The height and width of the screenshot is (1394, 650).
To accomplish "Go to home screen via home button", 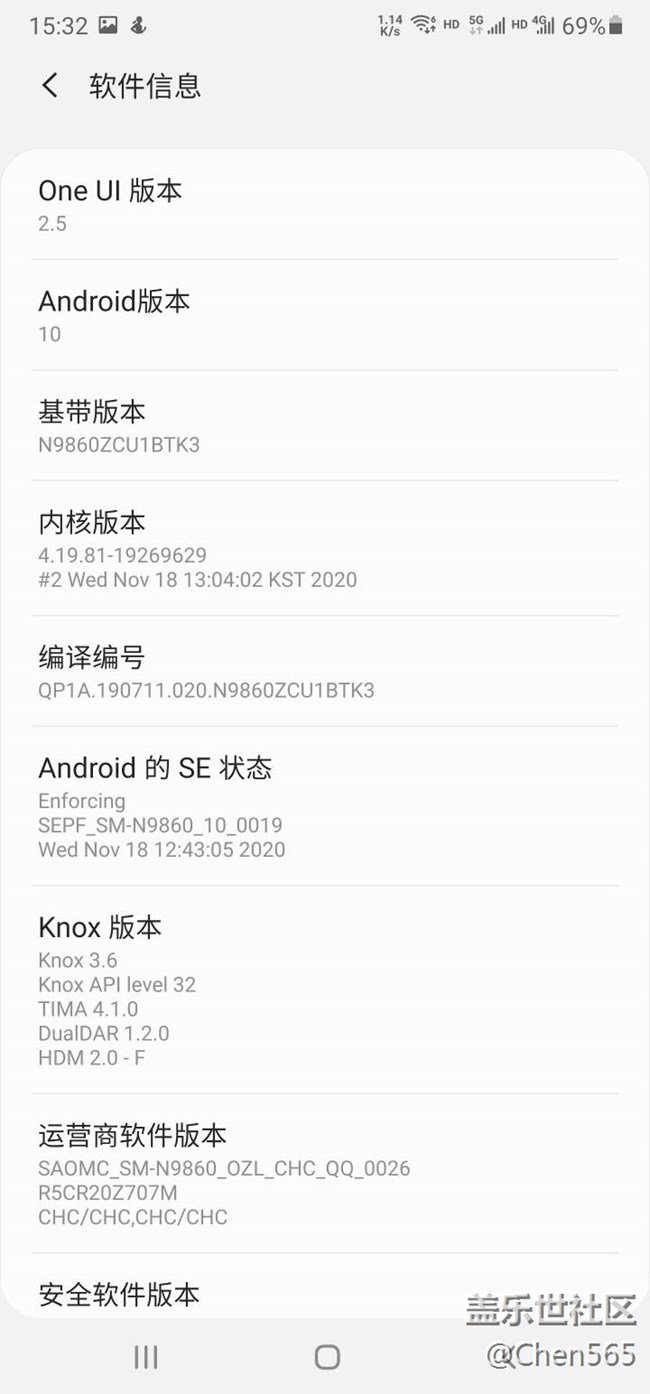I will click(x=327, y=1356).
